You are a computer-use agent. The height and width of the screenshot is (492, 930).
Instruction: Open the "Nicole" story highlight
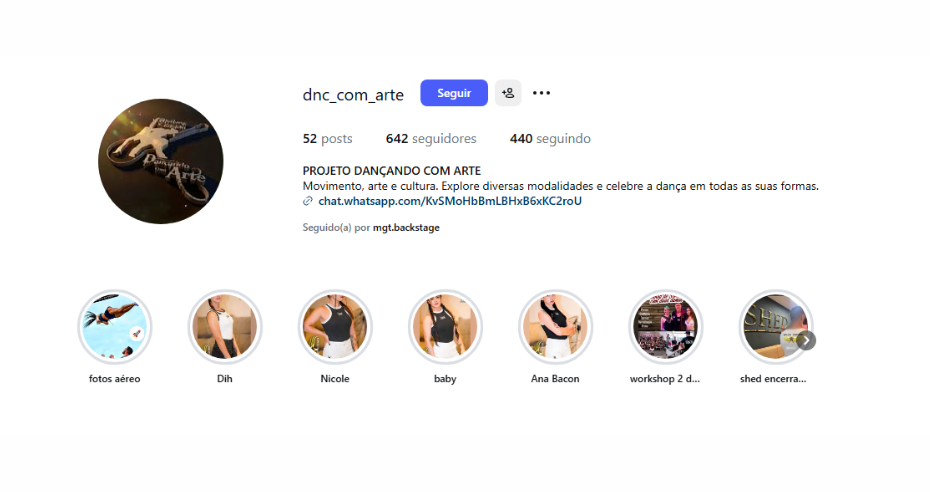[335, 327]
